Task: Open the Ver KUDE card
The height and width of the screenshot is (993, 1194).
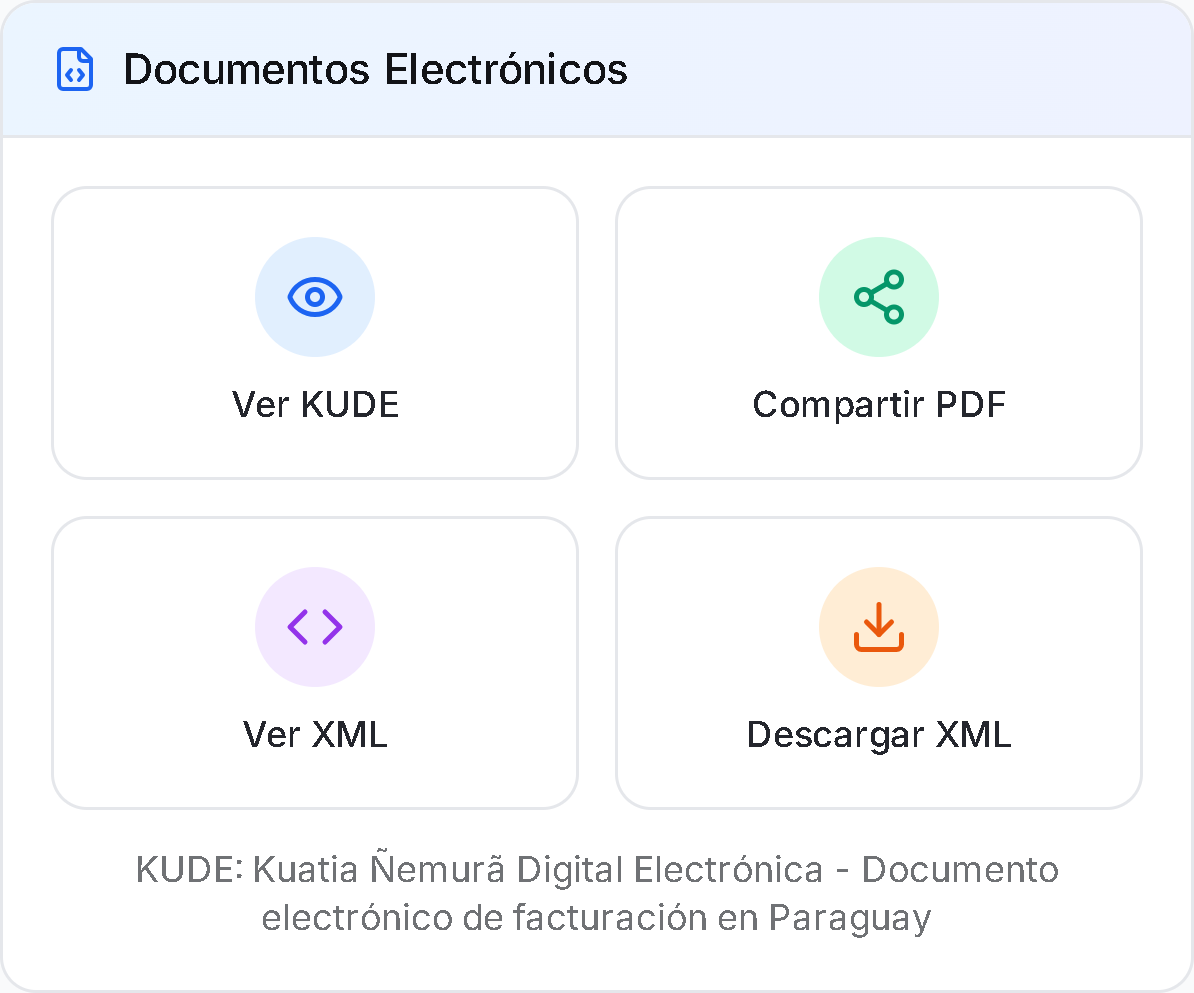Action: (315, 333)
